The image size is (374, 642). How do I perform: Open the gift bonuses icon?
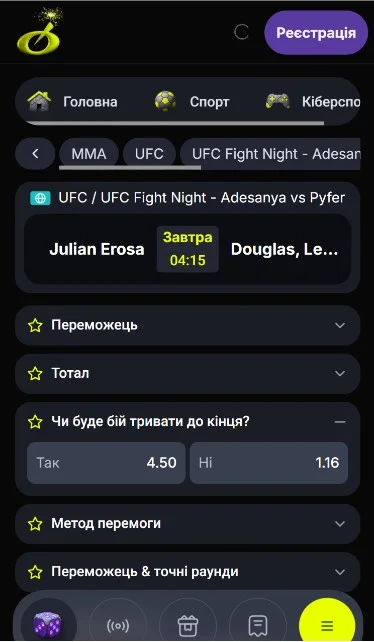(188, 625)
